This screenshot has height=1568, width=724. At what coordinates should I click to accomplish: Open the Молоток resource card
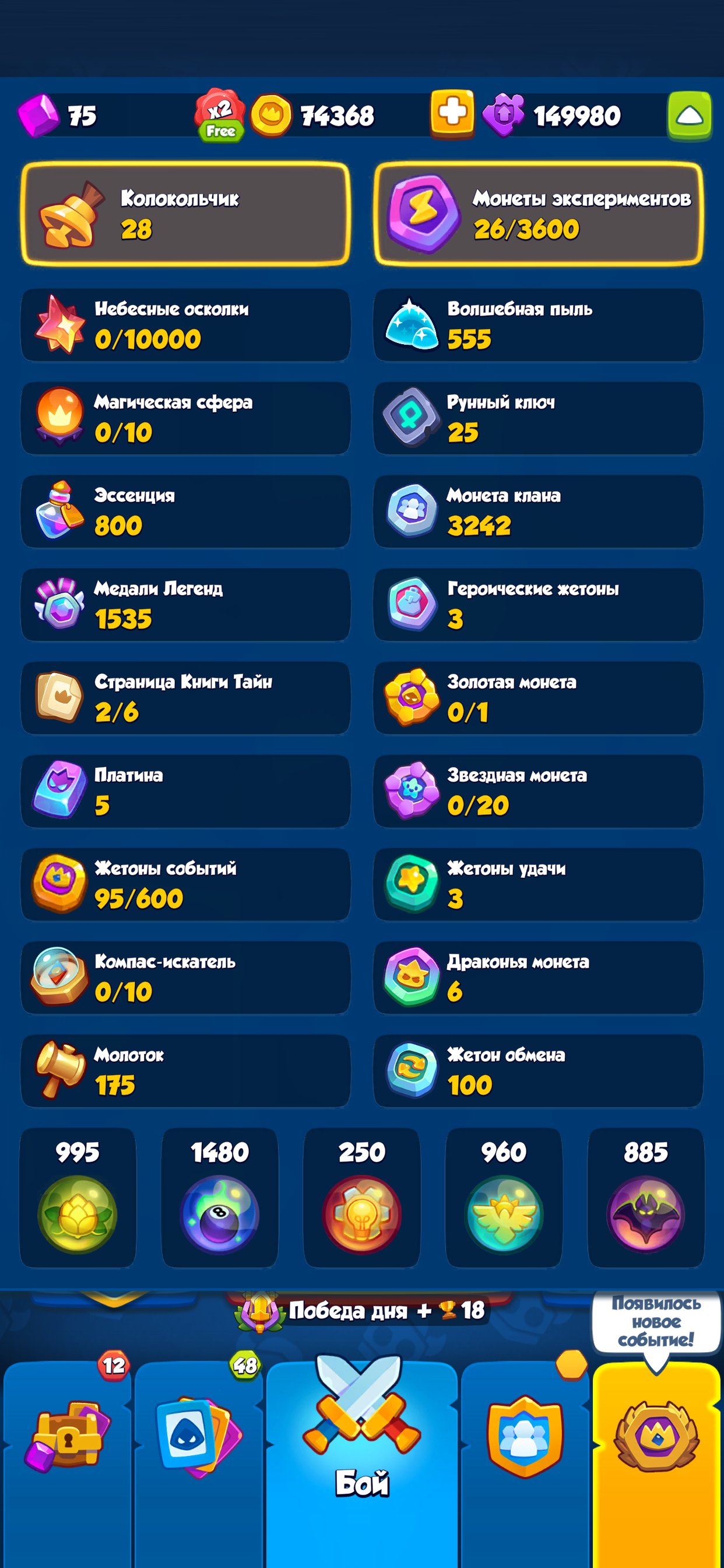[x=185, y=1070]
